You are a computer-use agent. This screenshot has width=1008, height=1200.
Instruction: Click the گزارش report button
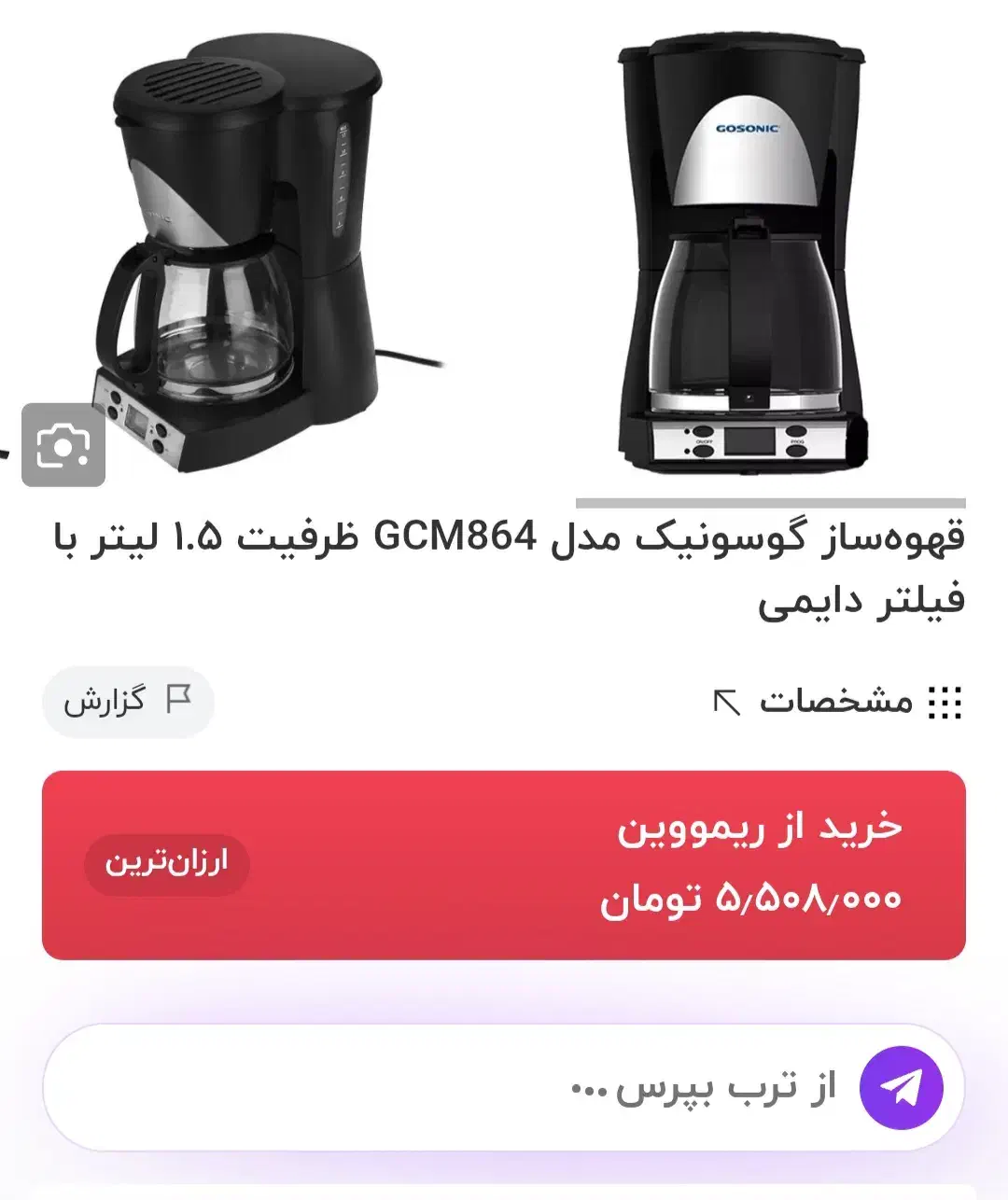[128, 698]
